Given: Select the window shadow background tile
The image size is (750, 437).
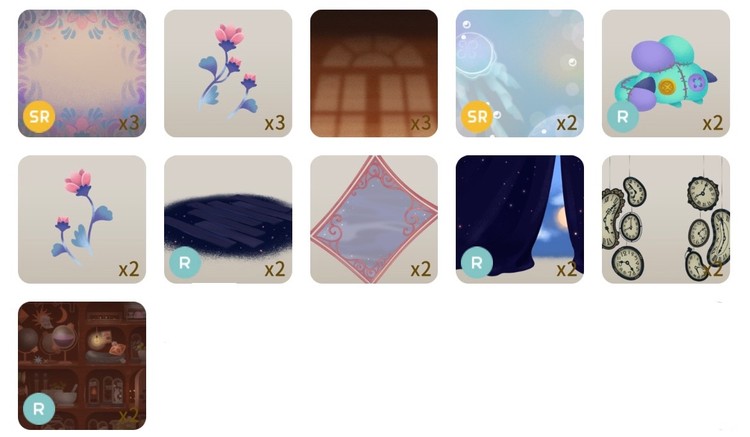Looking at the screenshot, I should pos(374,74).
